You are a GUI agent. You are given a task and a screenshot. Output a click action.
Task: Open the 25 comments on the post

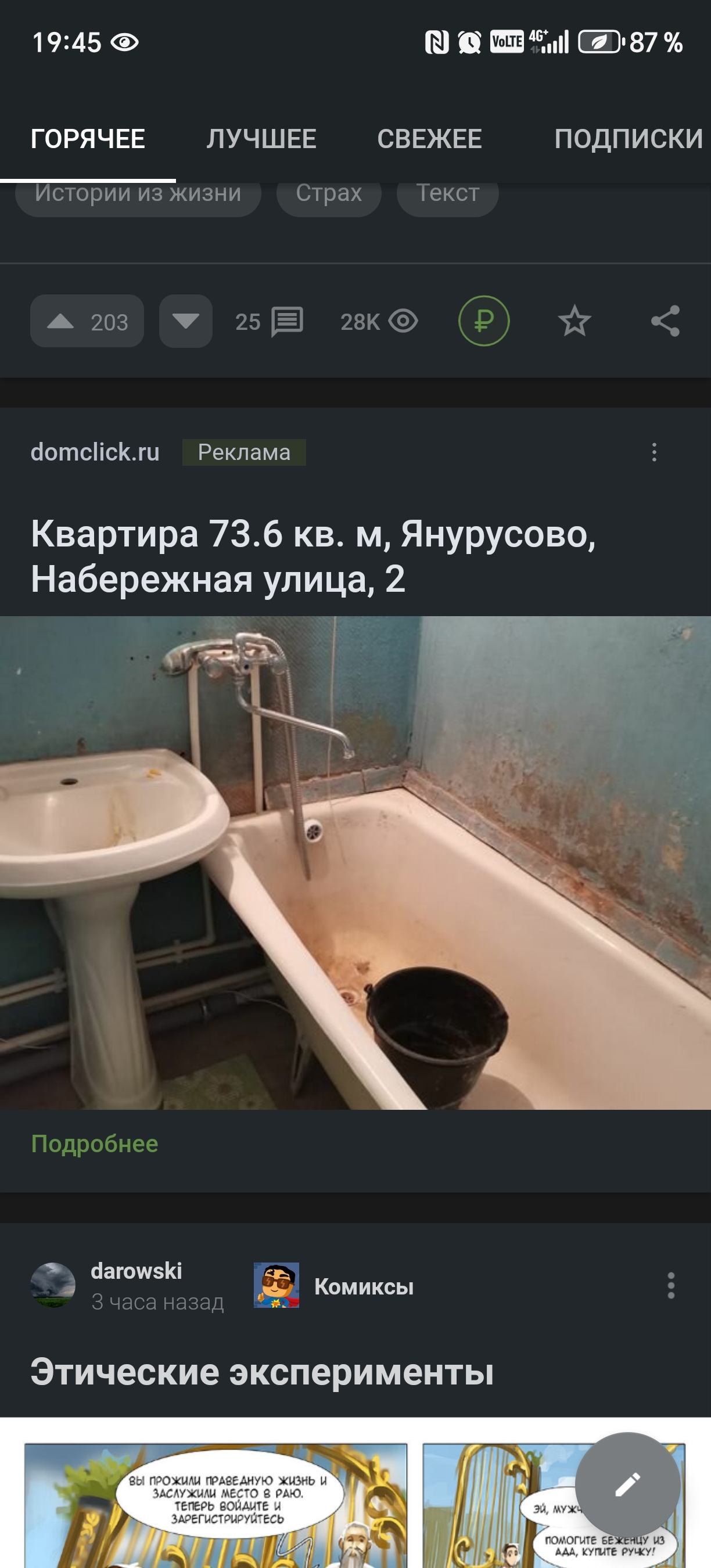(269, 321)
